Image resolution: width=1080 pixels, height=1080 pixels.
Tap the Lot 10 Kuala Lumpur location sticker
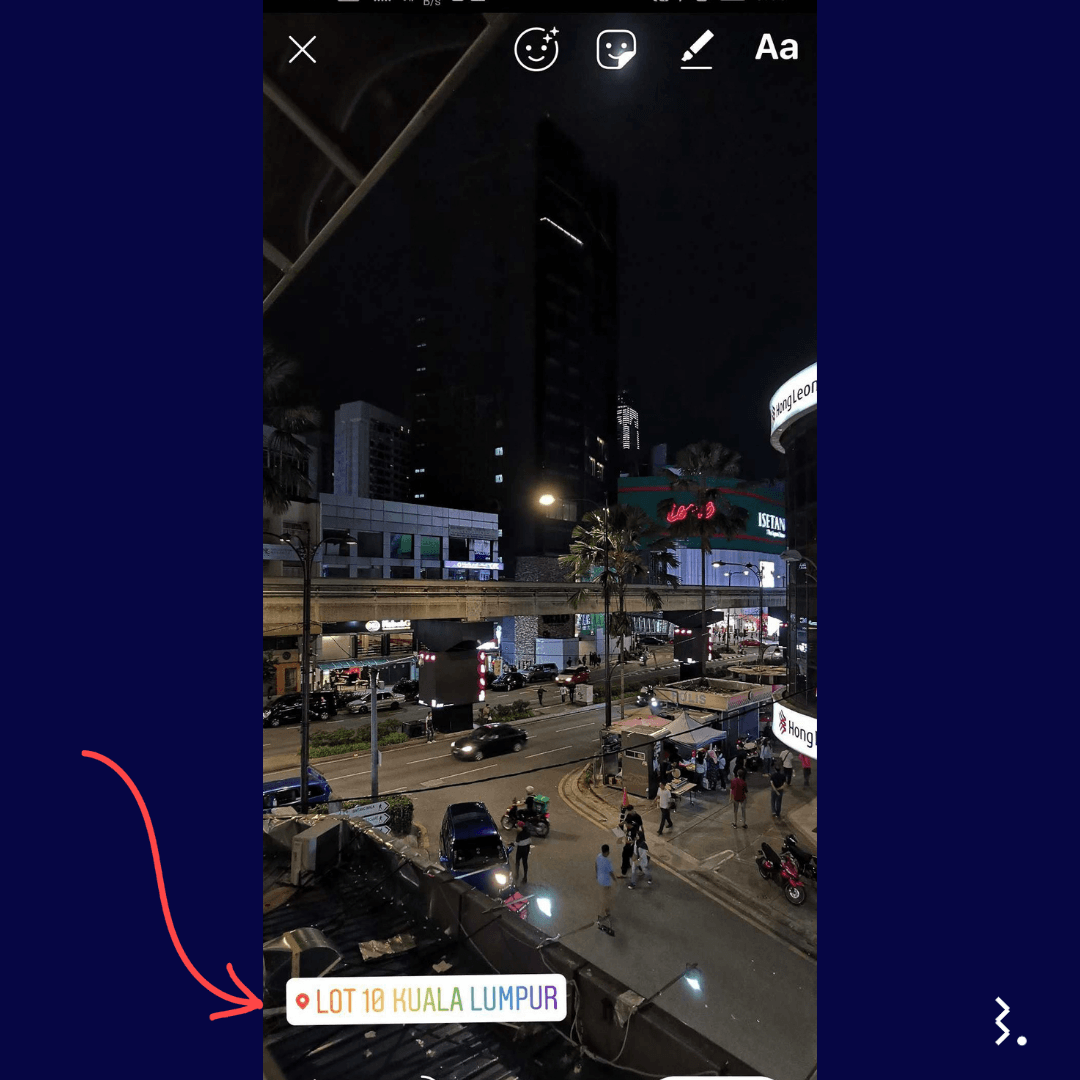pyautogui.click(x=426, y=999)
